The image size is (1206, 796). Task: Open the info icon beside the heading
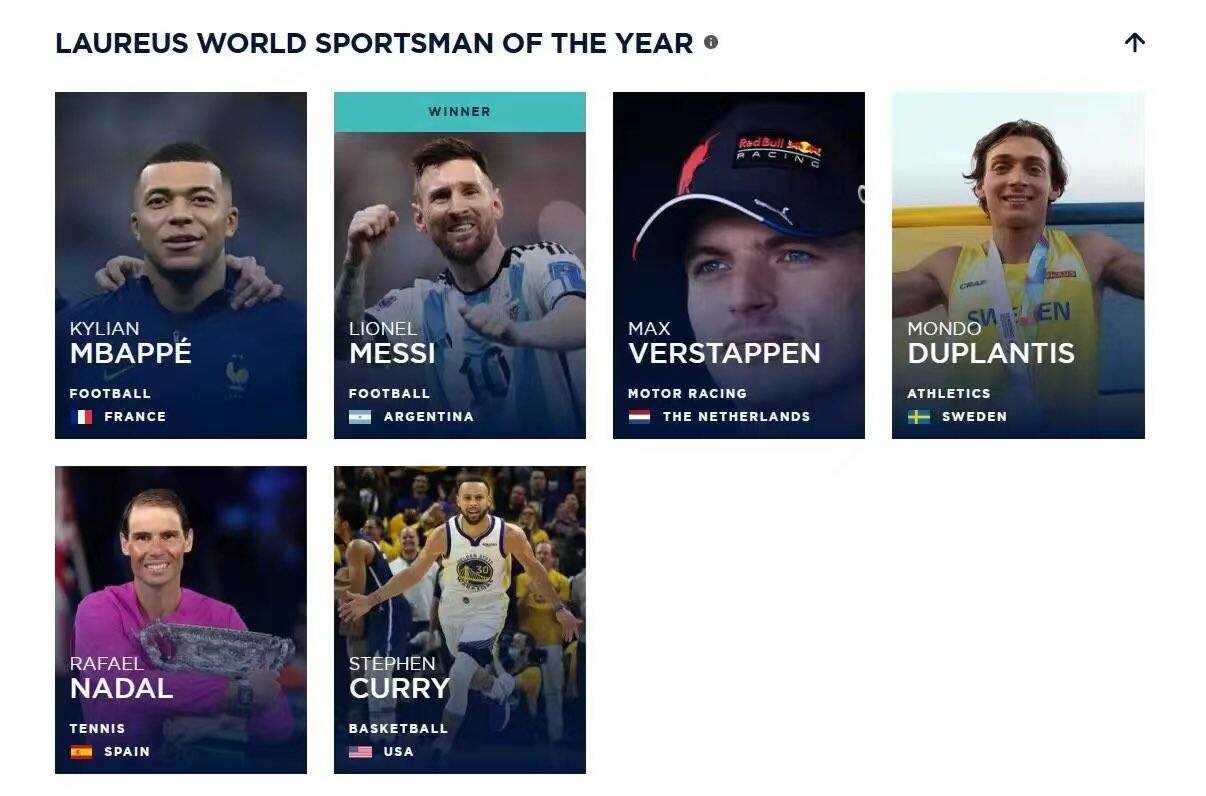click(711, 42)
